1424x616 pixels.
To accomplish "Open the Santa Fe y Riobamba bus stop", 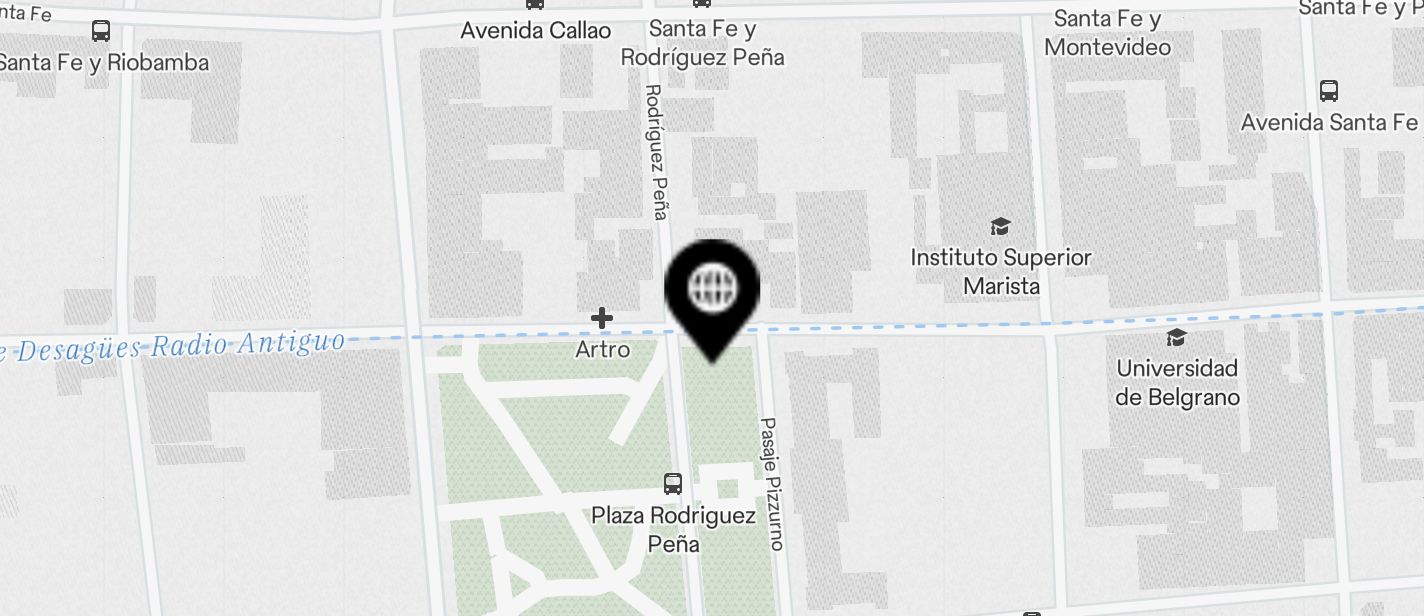I will [x=101, y=31].
